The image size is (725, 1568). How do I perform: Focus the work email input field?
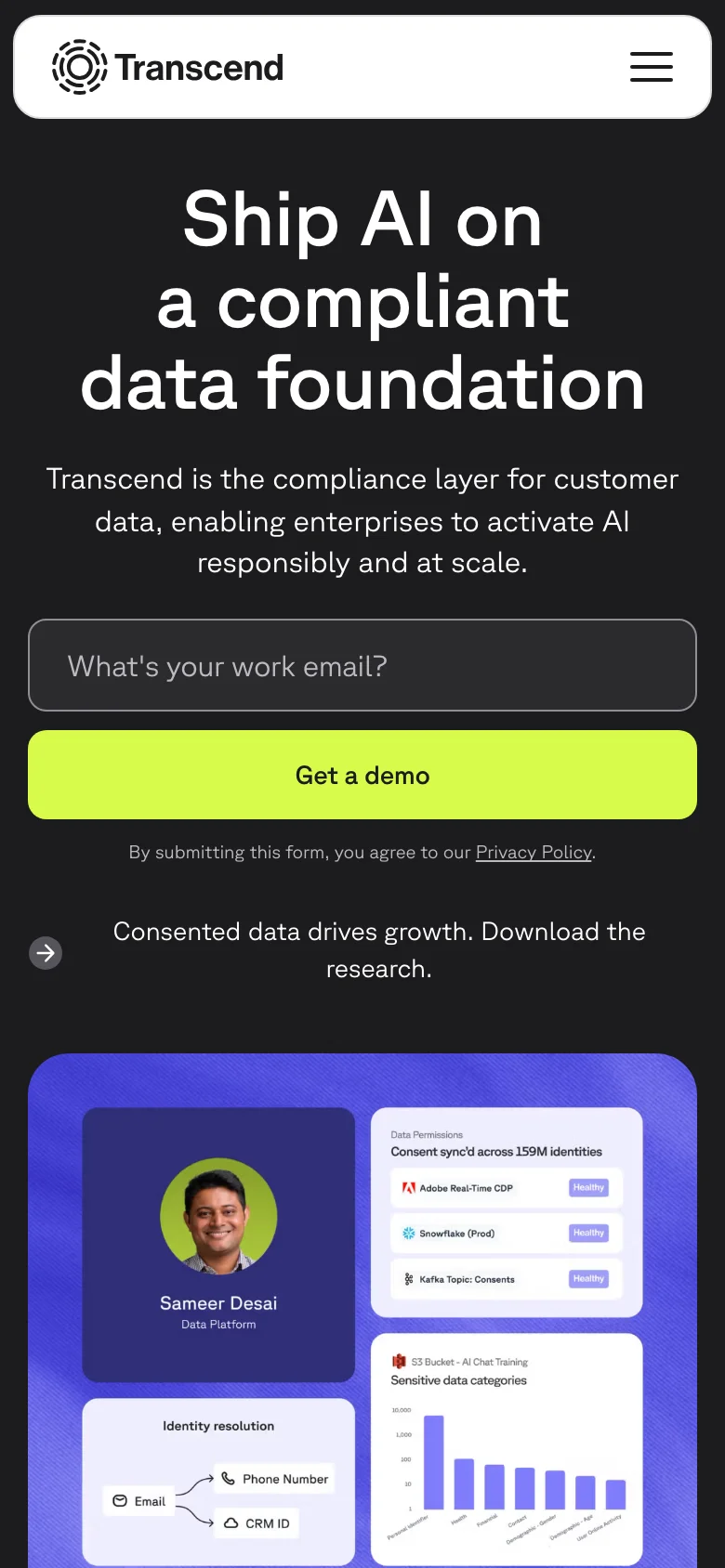(362, 665)
